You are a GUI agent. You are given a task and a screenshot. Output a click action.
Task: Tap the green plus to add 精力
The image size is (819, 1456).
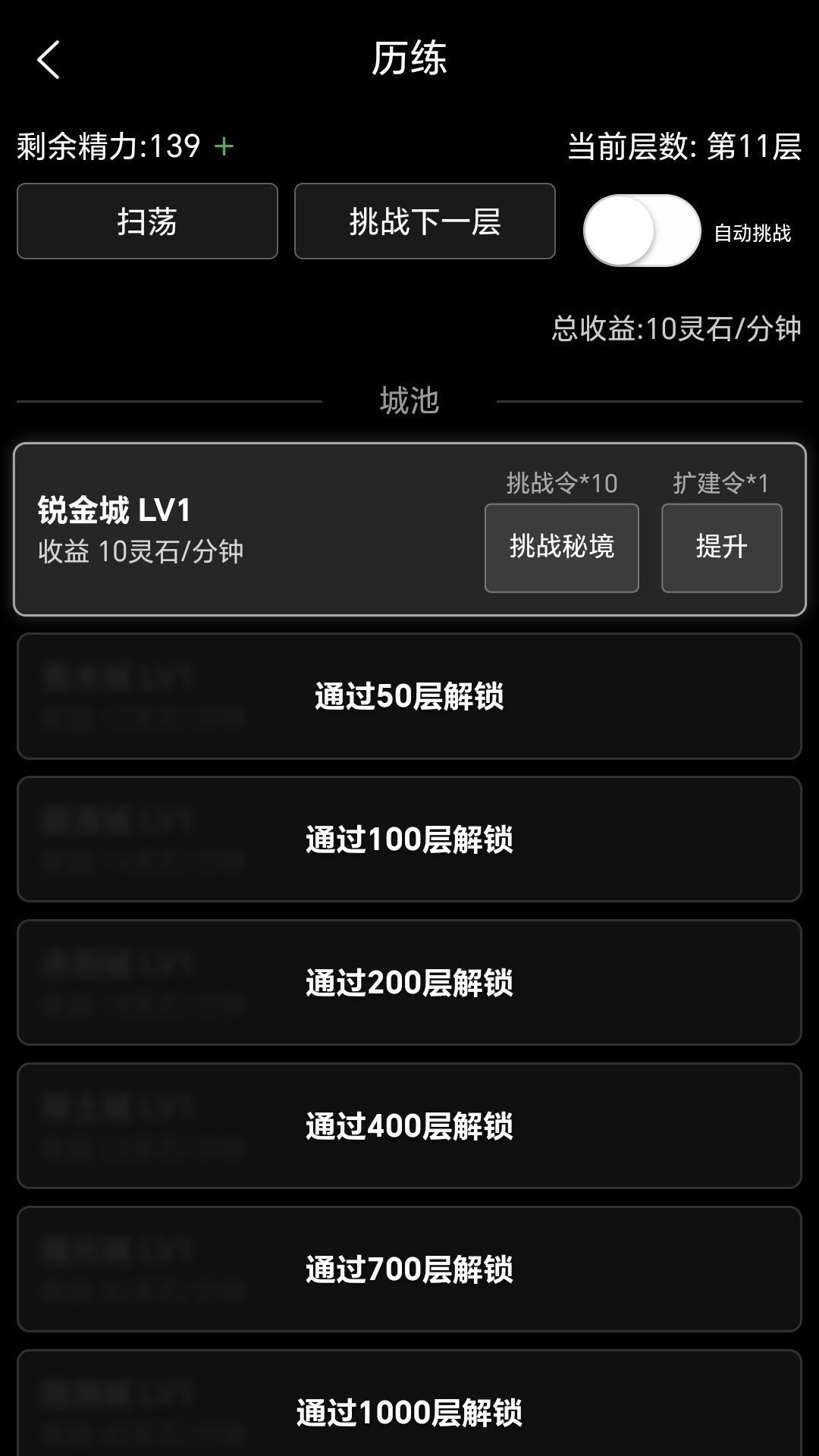[224, 147]
